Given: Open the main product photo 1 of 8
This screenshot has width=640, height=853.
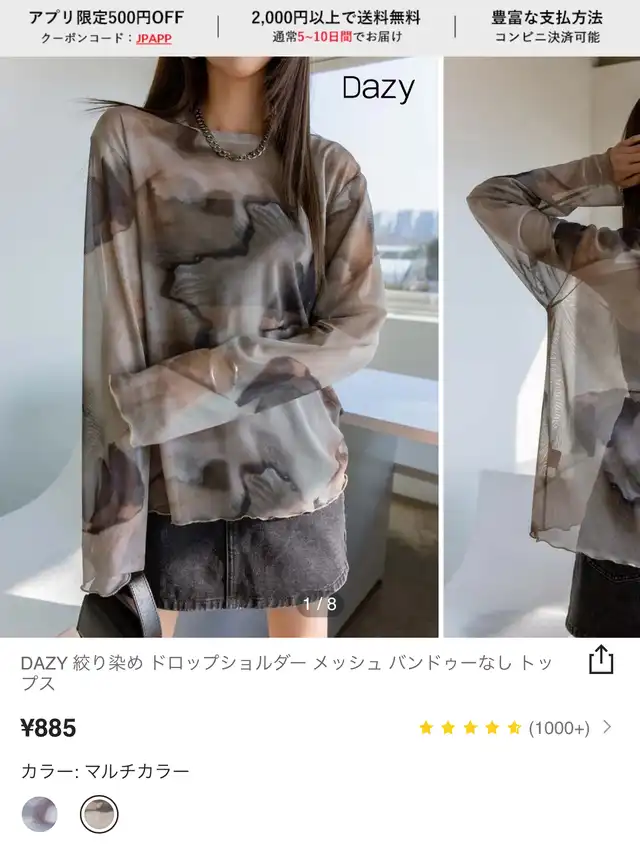Looking at the screenshot, I should click(219, 347).
